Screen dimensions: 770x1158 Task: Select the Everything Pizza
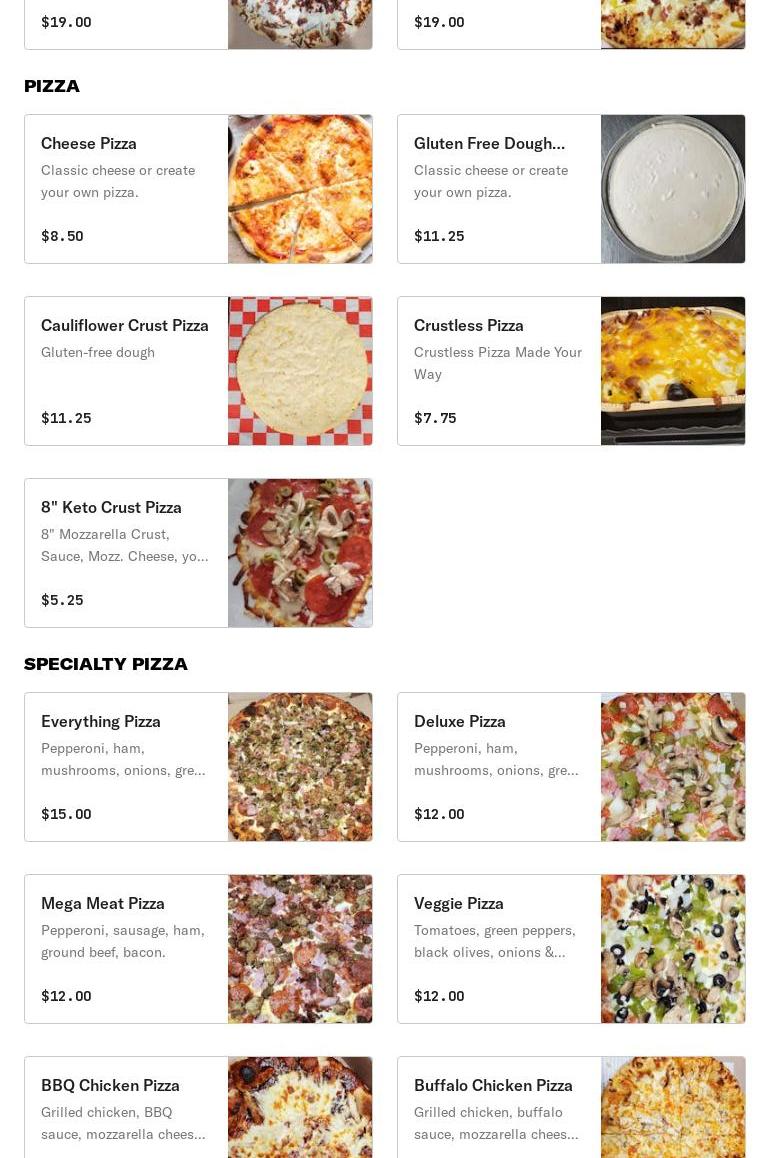(198, 767)
